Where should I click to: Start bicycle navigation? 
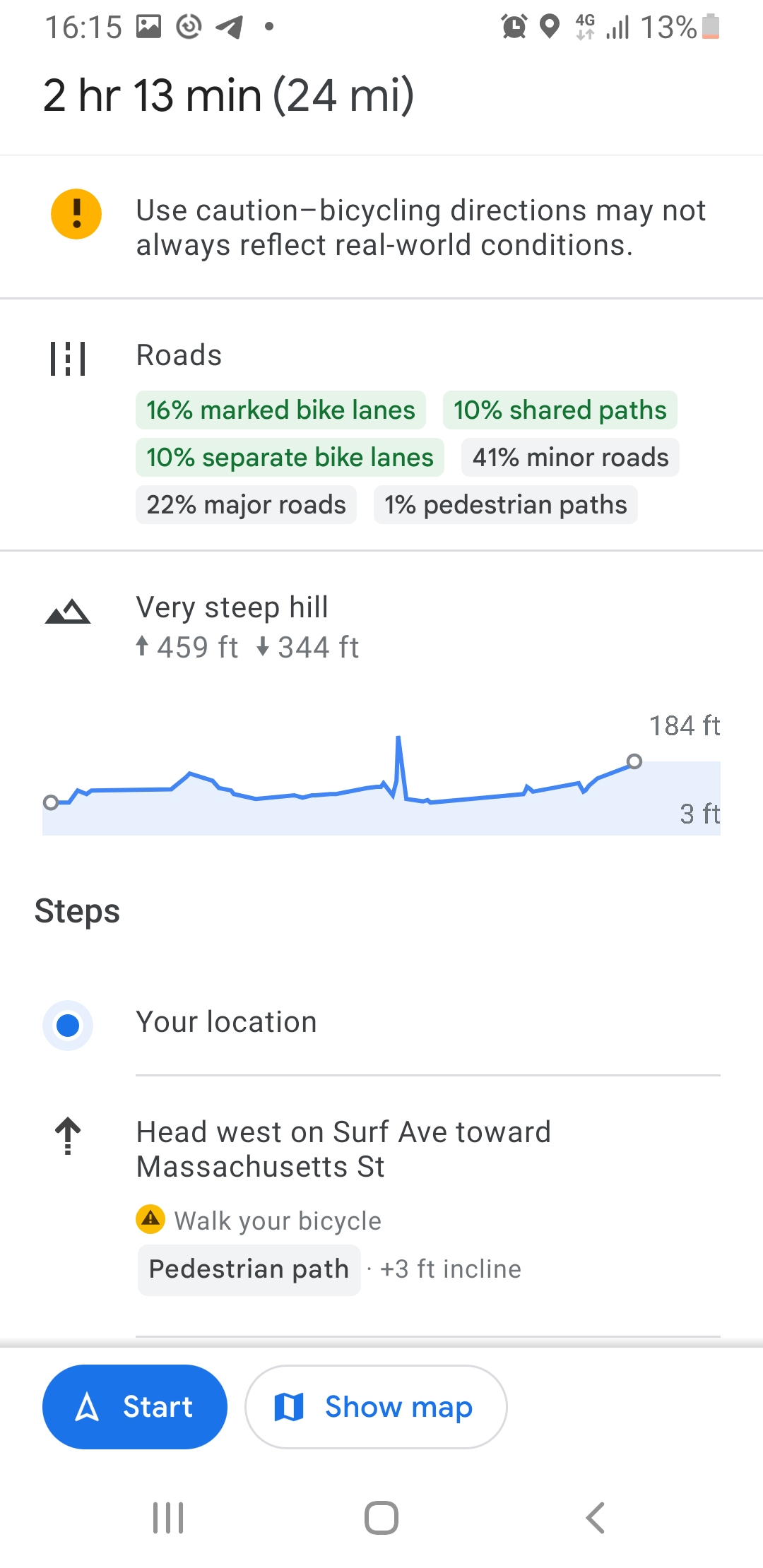pyautogui.click(x=135, y=1406)
